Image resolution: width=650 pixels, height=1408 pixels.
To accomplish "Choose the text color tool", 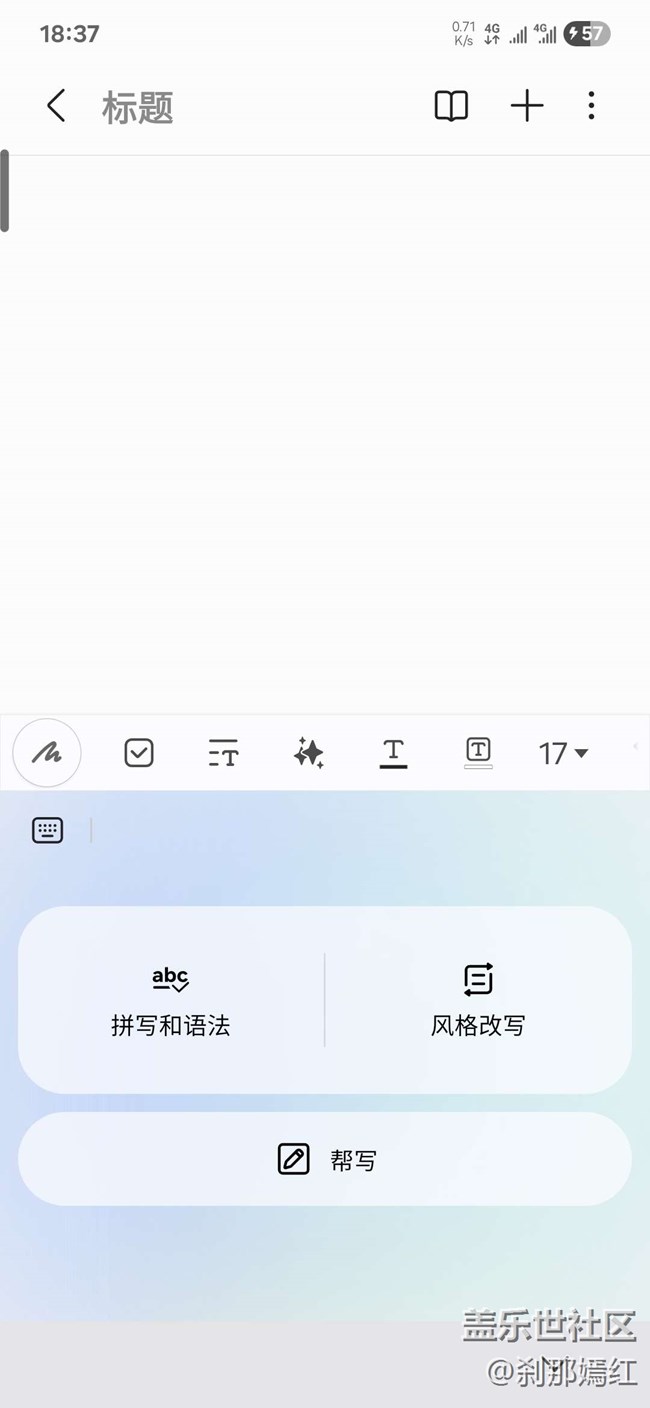I will (394, 753).
